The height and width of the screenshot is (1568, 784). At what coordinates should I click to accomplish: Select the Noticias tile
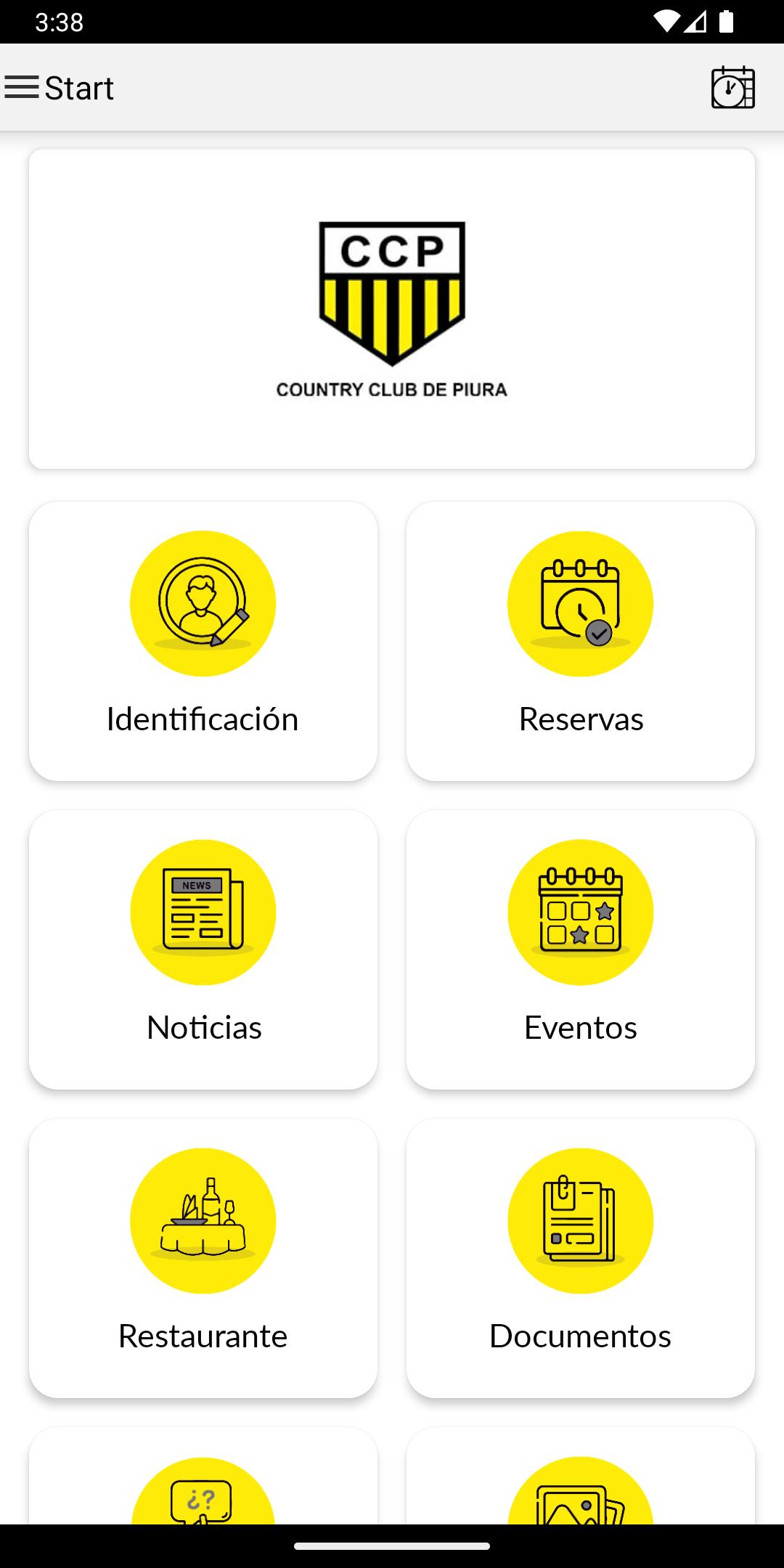[203, 950]
